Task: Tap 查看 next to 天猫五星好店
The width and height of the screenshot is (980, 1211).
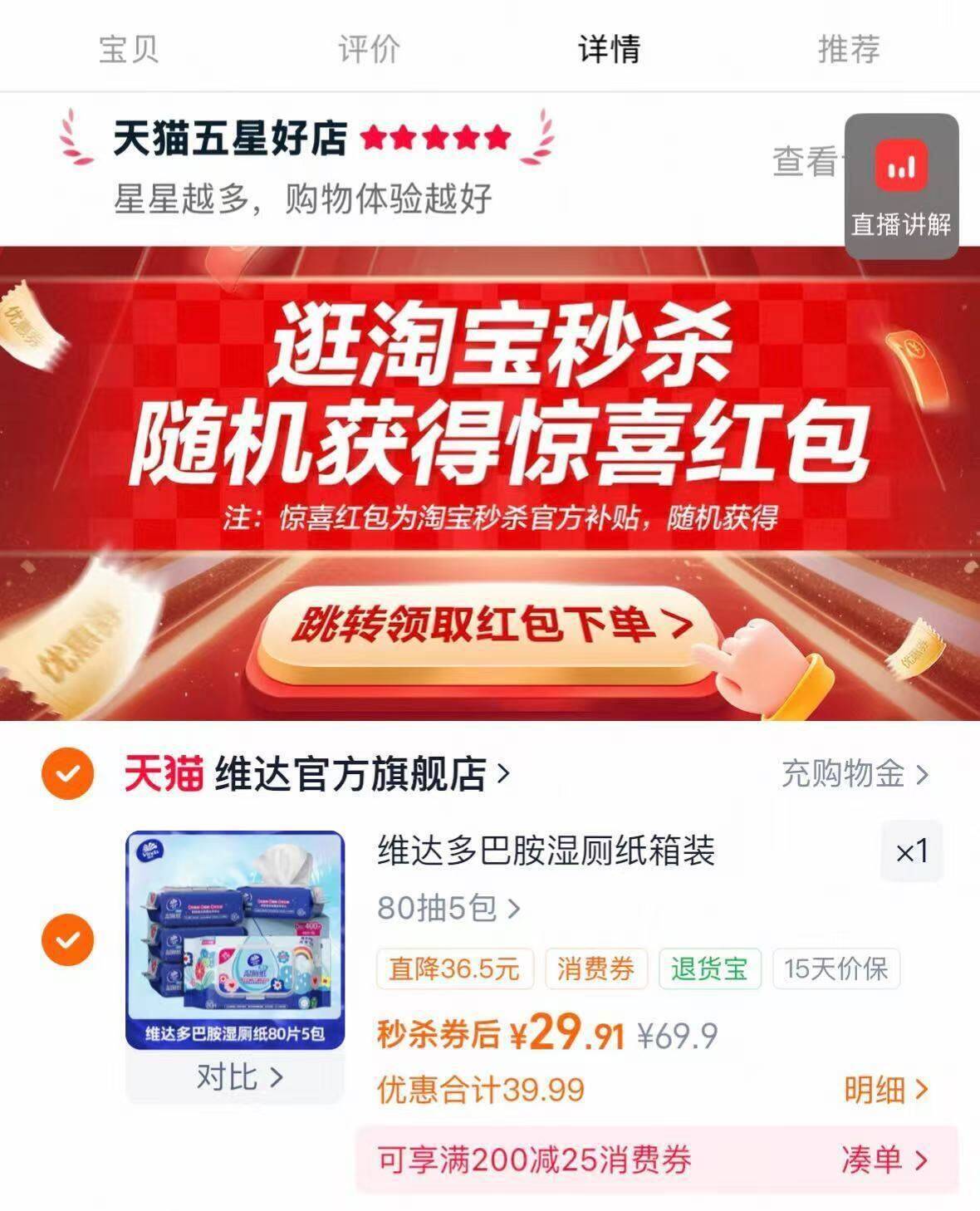Action: tap(806, 161)
